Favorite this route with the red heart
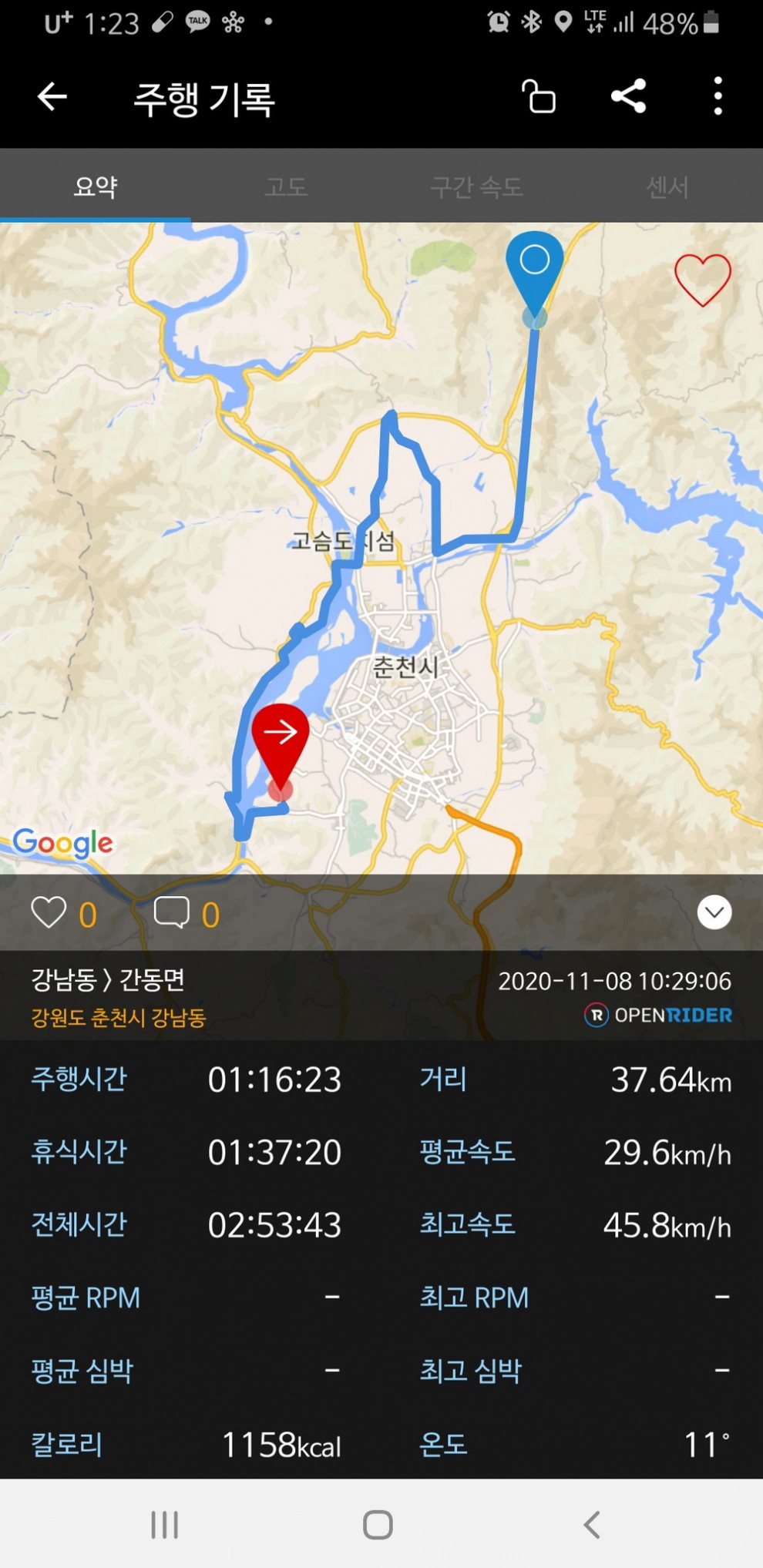This screenshot has width=763, height=1568. (702, 279)
